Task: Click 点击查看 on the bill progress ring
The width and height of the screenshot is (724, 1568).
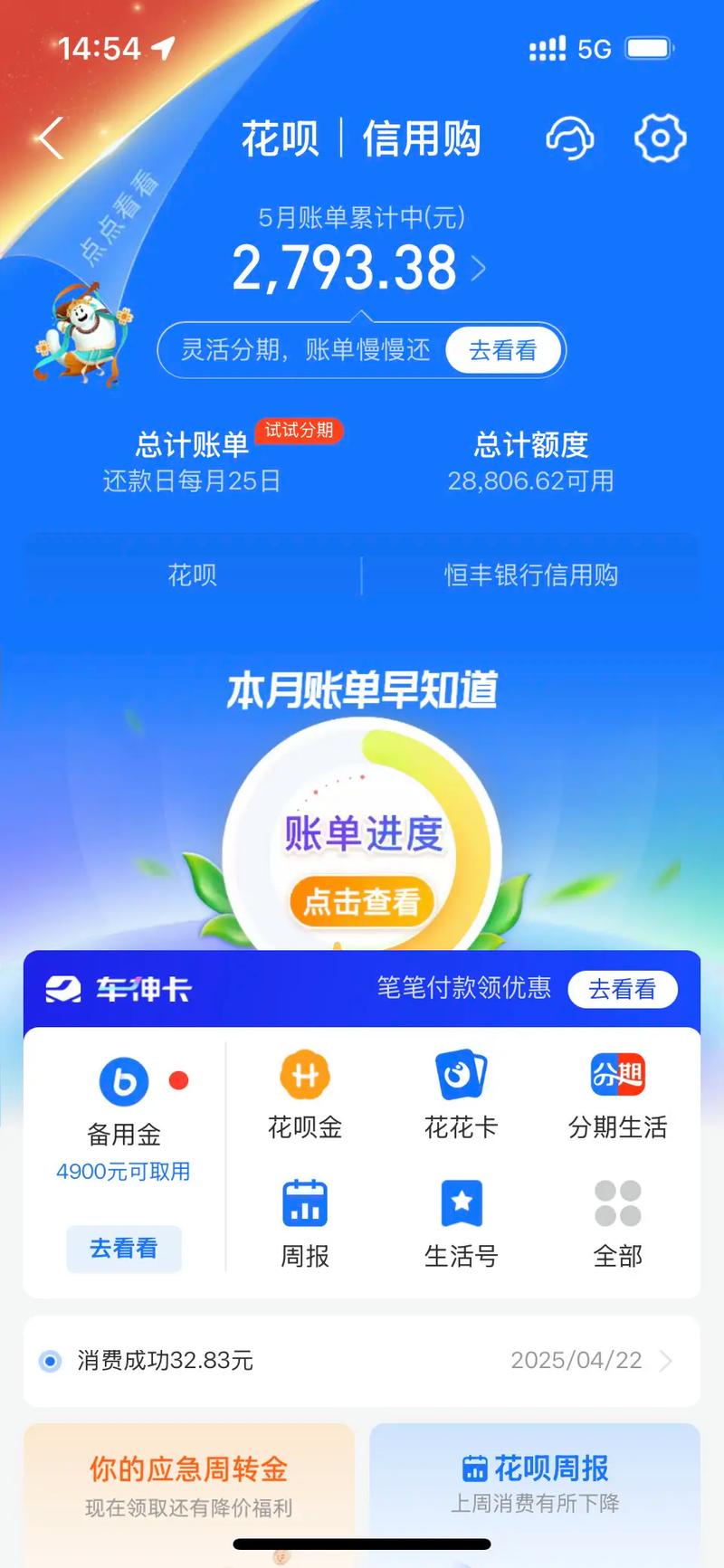Action: click(362, 902)
